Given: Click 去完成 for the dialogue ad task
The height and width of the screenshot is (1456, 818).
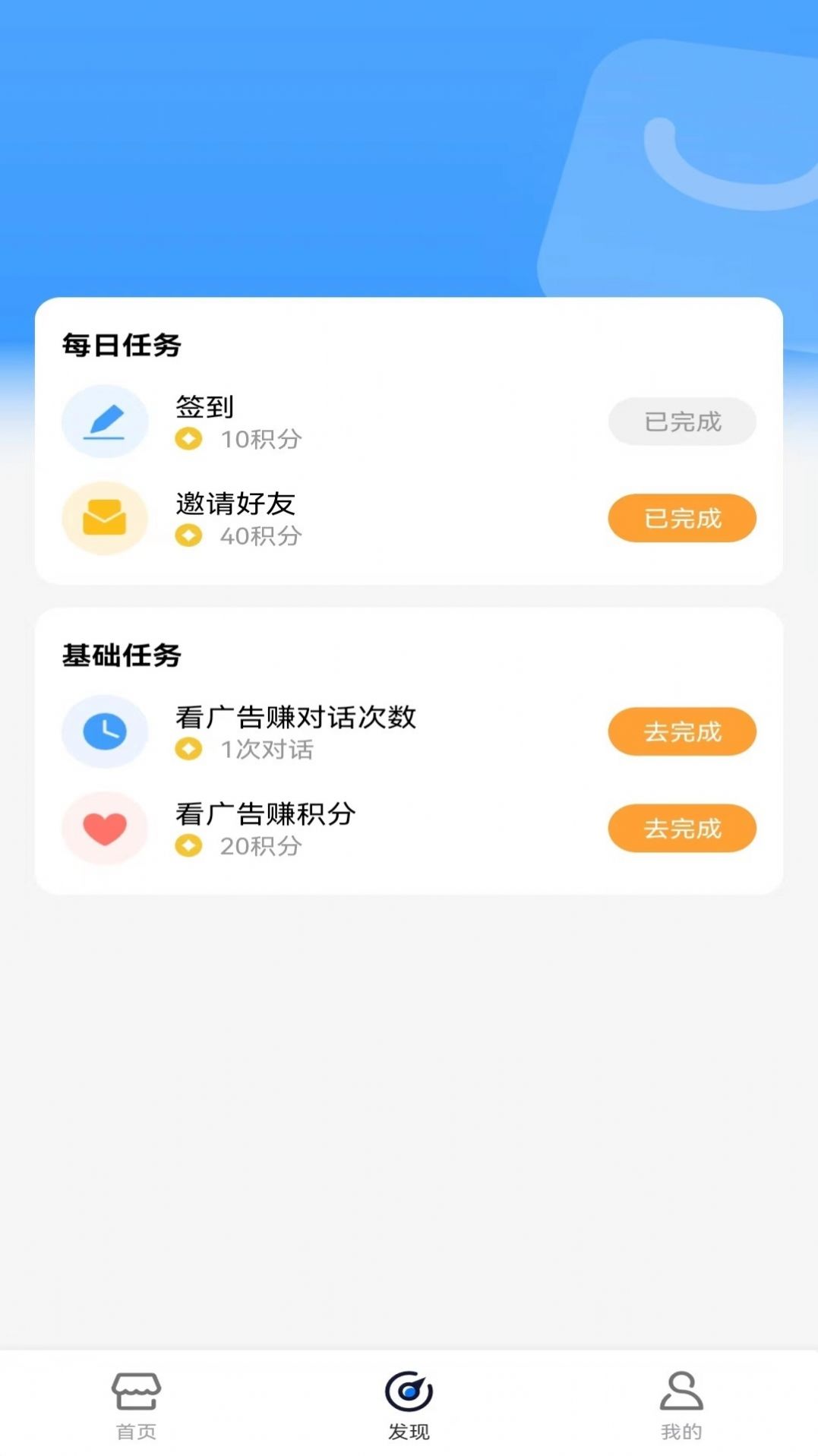Looking at the screenshot, I should (x=681, y=731).
